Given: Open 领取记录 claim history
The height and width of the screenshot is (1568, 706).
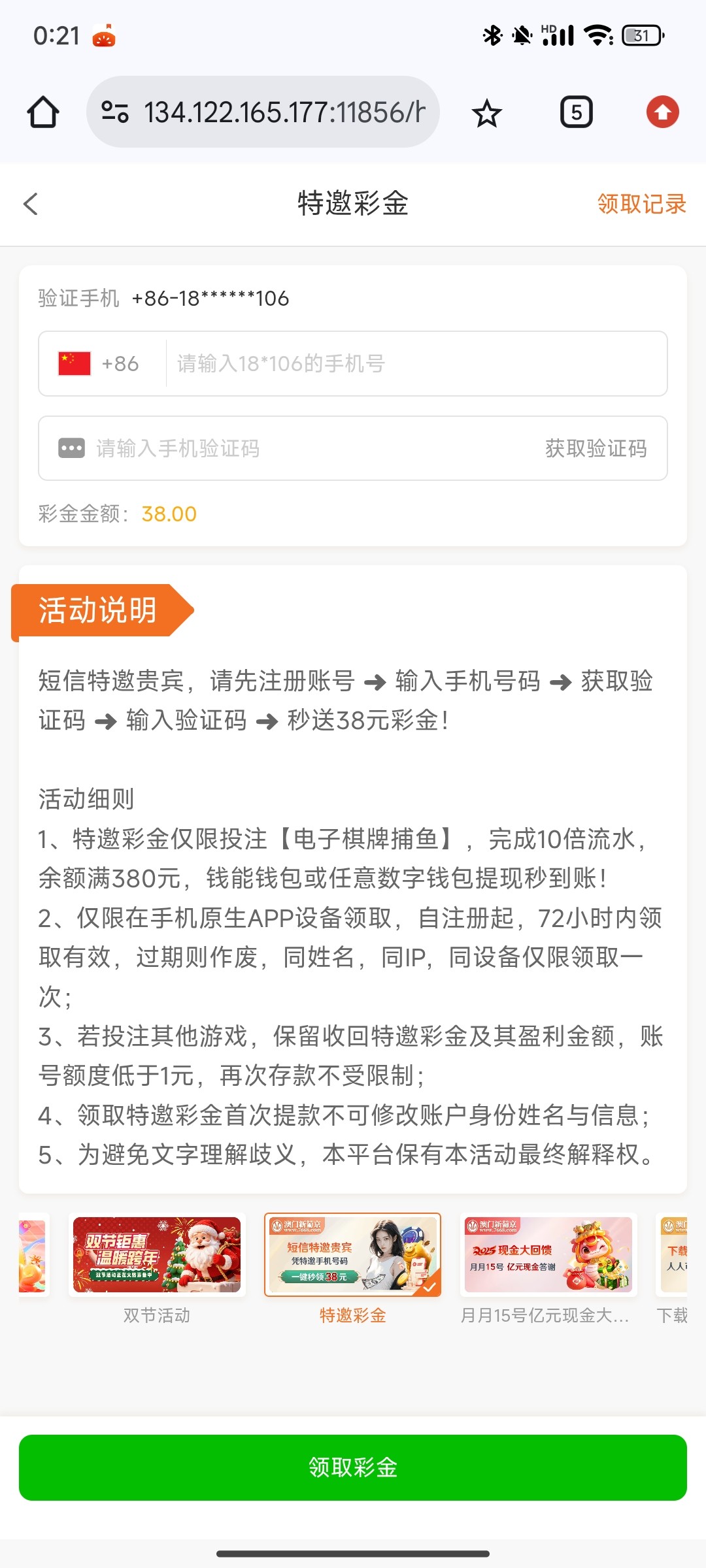Looking at the screenshot, I should (x=641, y=204).
